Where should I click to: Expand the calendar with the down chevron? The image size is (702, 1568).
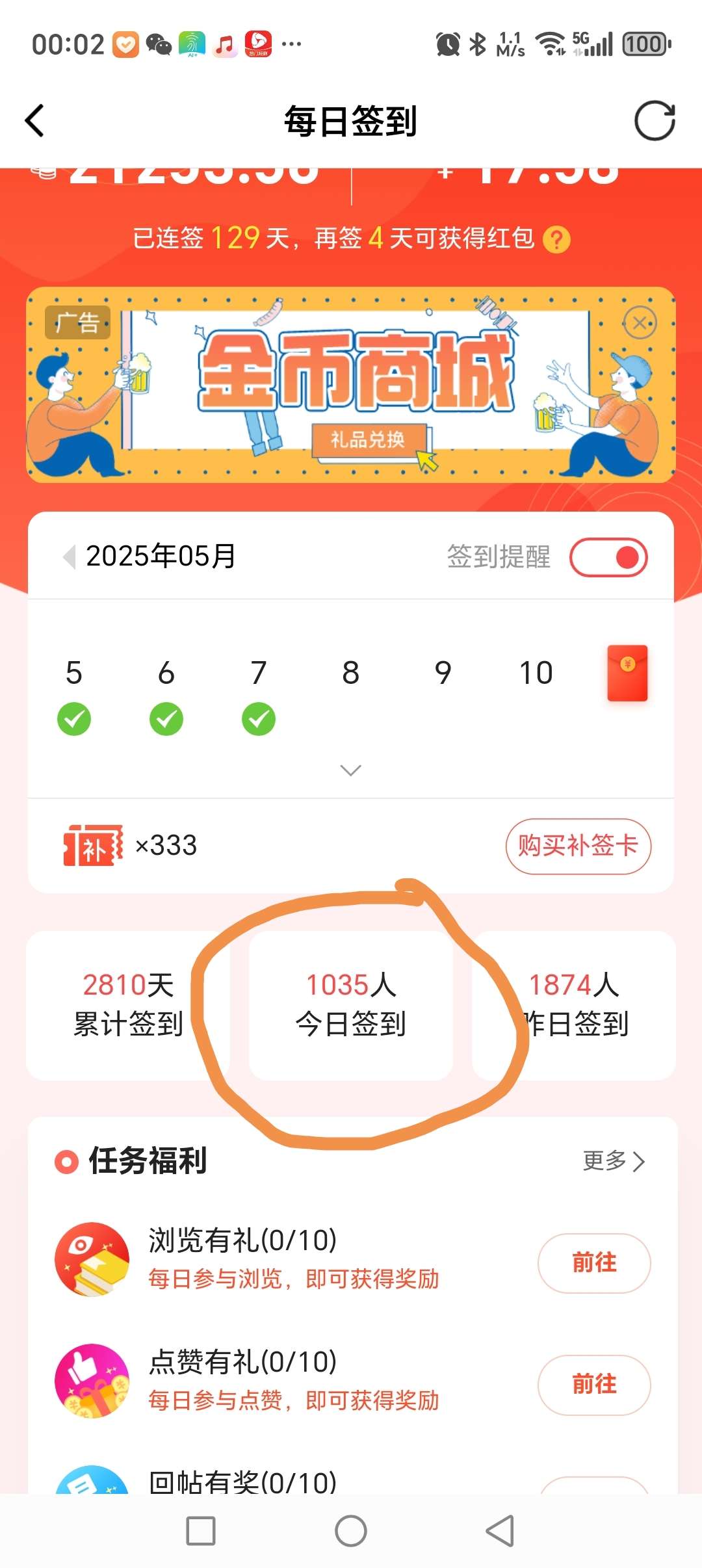coord(351,770)
